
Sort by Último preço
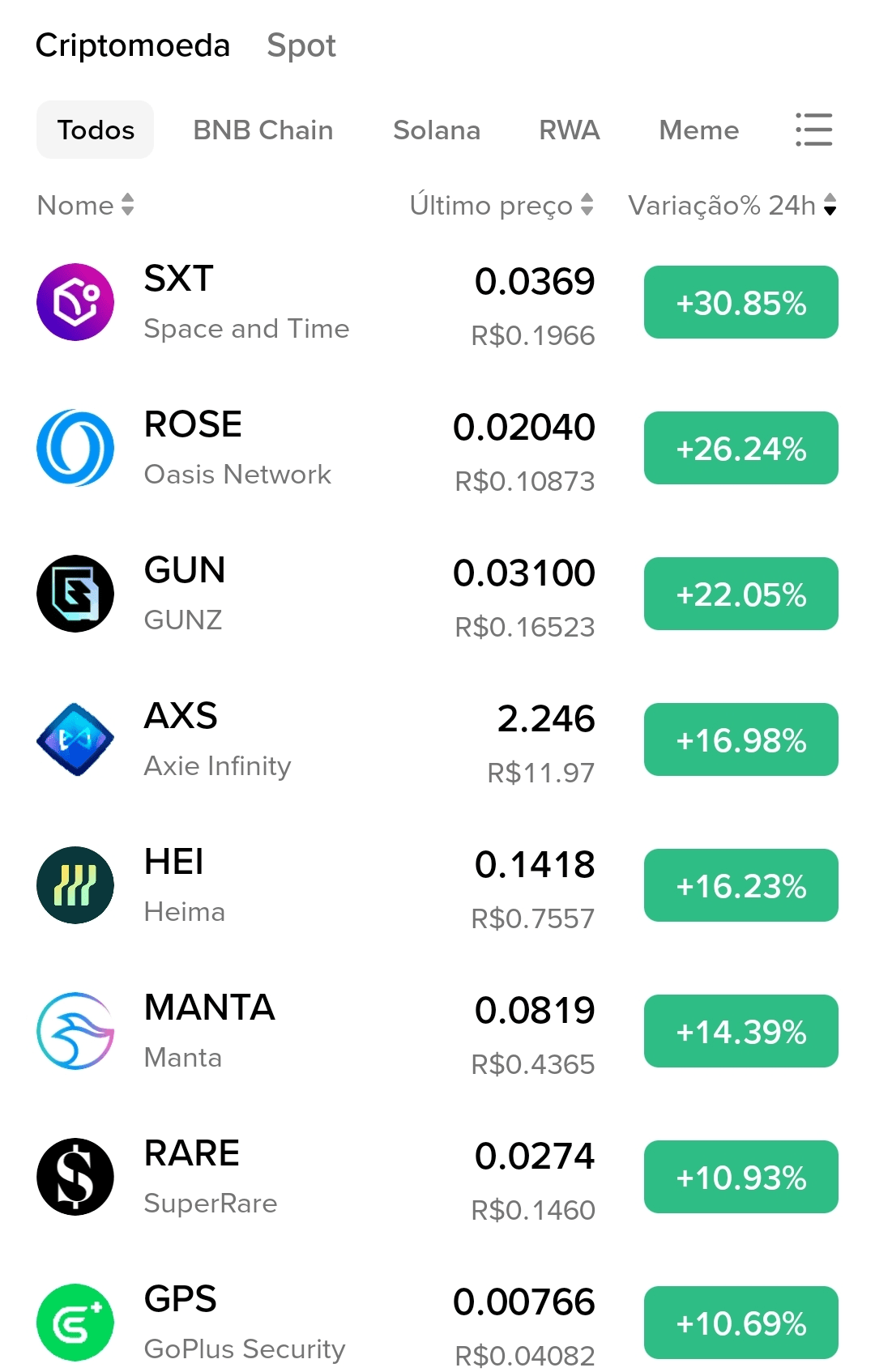point(501,205)
